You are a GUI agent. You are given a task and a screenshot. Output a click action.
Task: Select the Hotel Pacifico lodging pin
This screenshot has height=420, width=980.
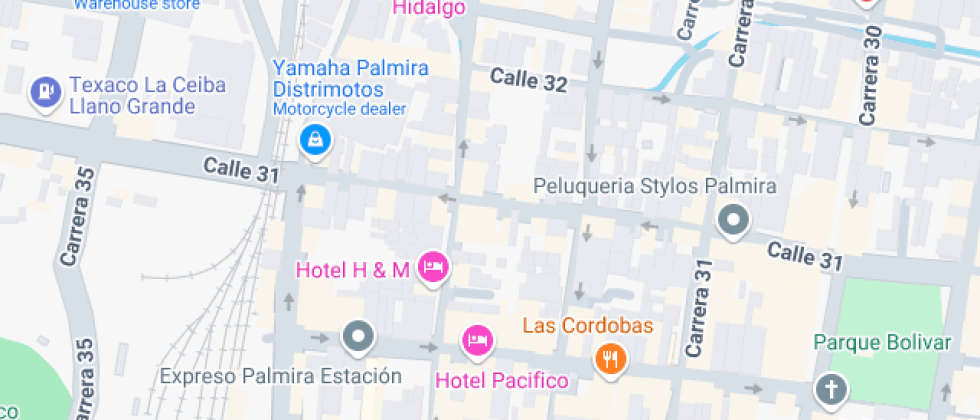point(478,341)
